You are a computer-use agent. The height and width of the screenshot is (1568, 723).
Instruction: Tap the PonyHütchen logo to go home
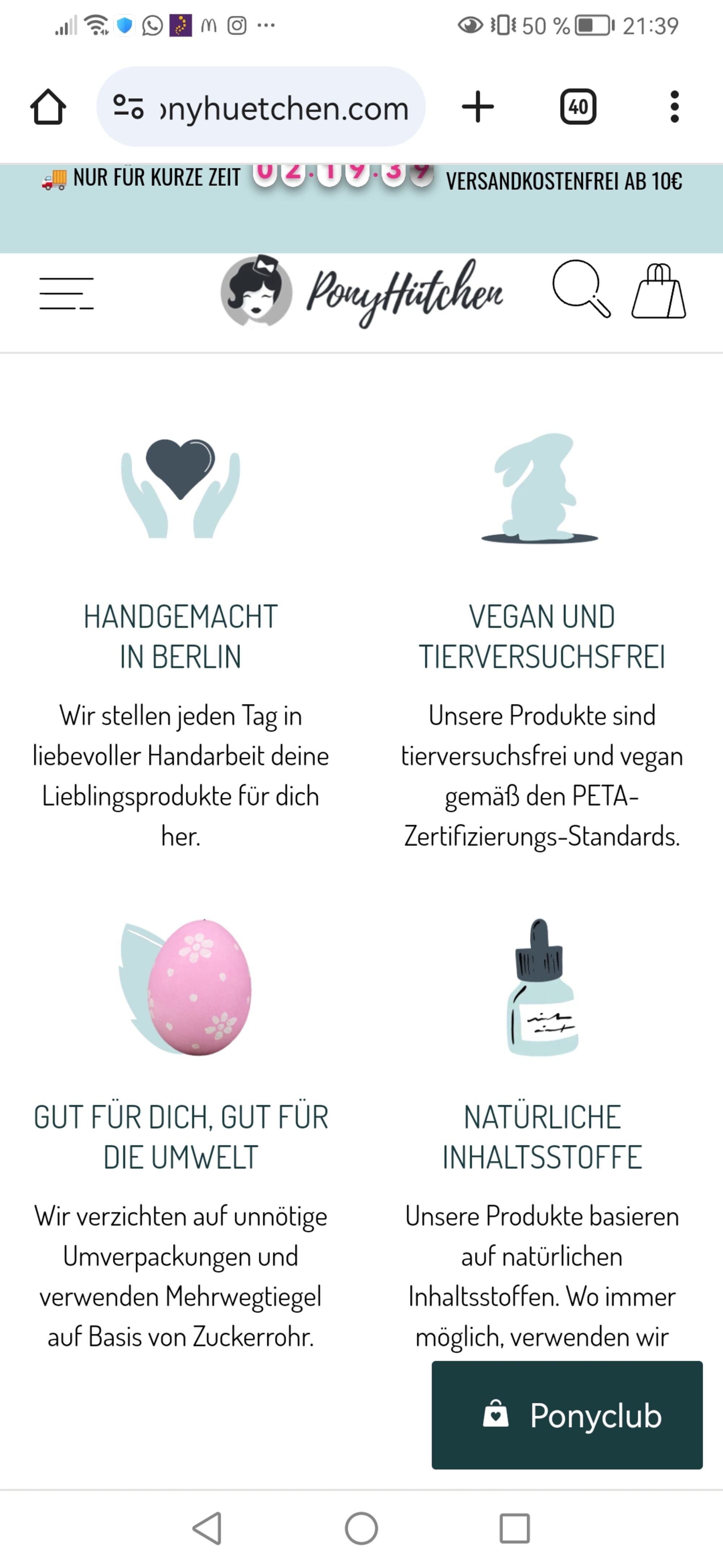(362, 292)
